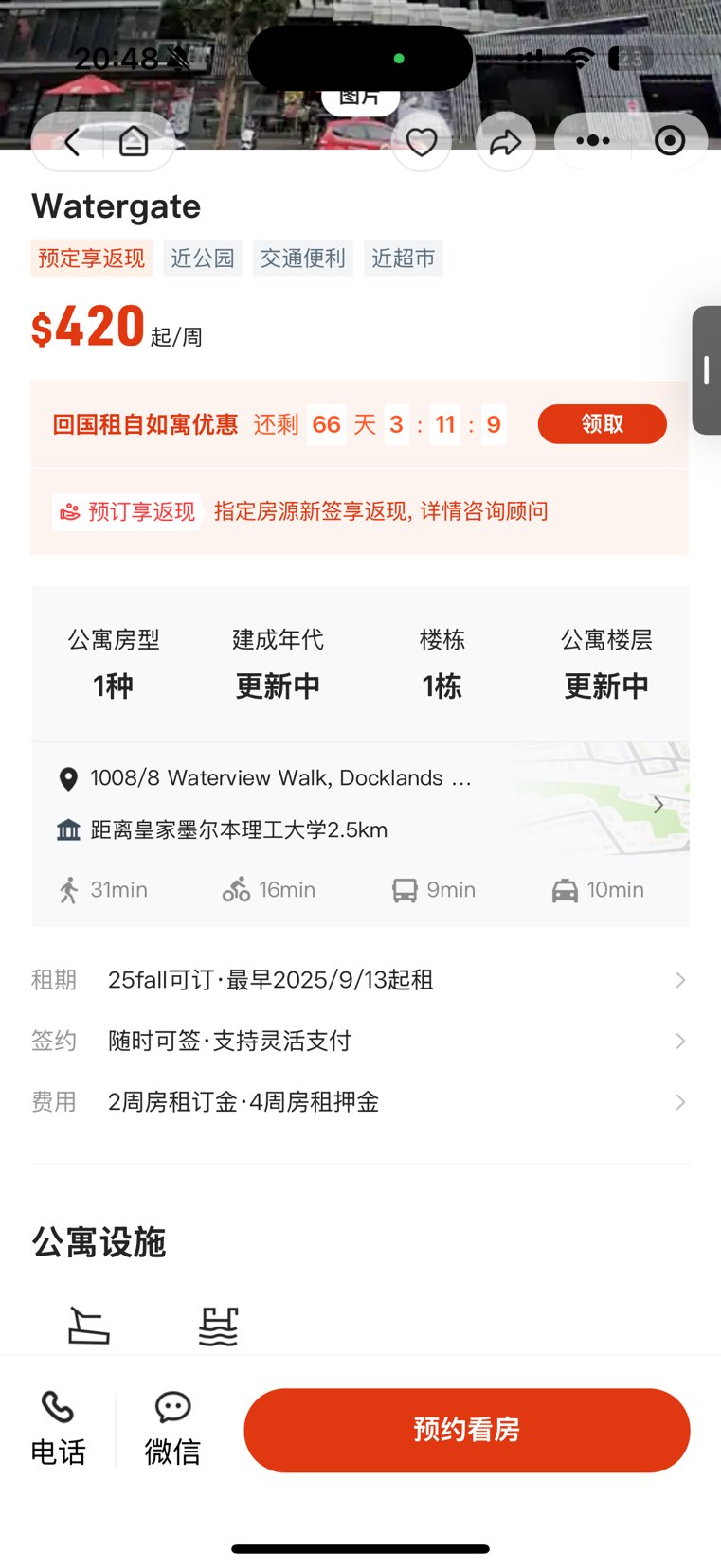Go back using the back arrow
721x1568 pixels.
(73, 142)
